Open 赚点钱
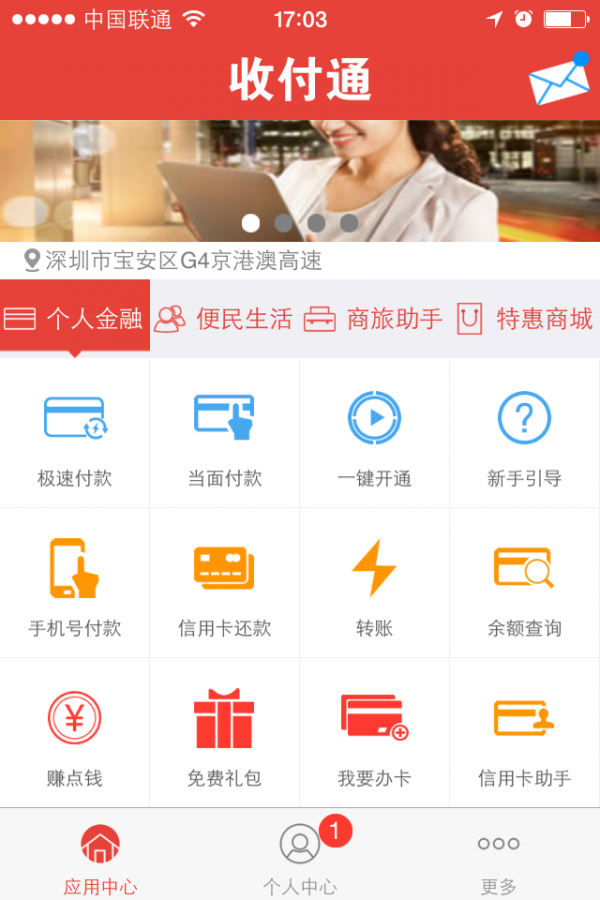The width and height of the screenshot is (600, 900). tap(75, 735)
